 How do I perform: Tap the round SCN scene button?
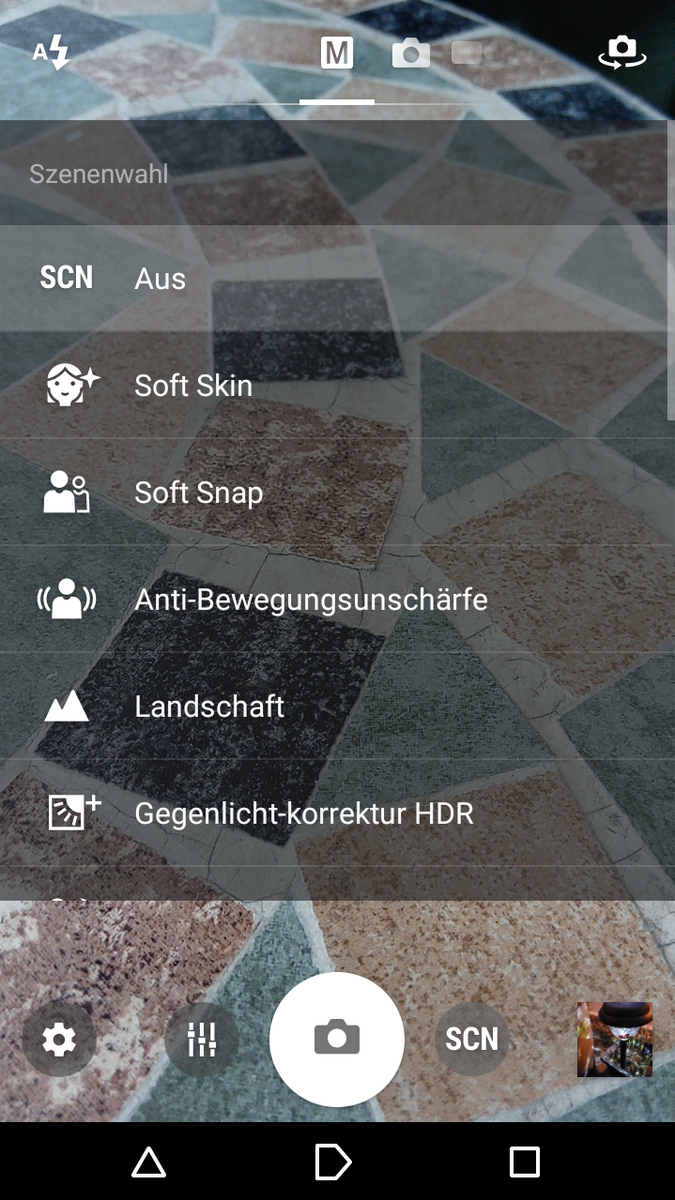pyautogui.click(x=472, y=1040)
